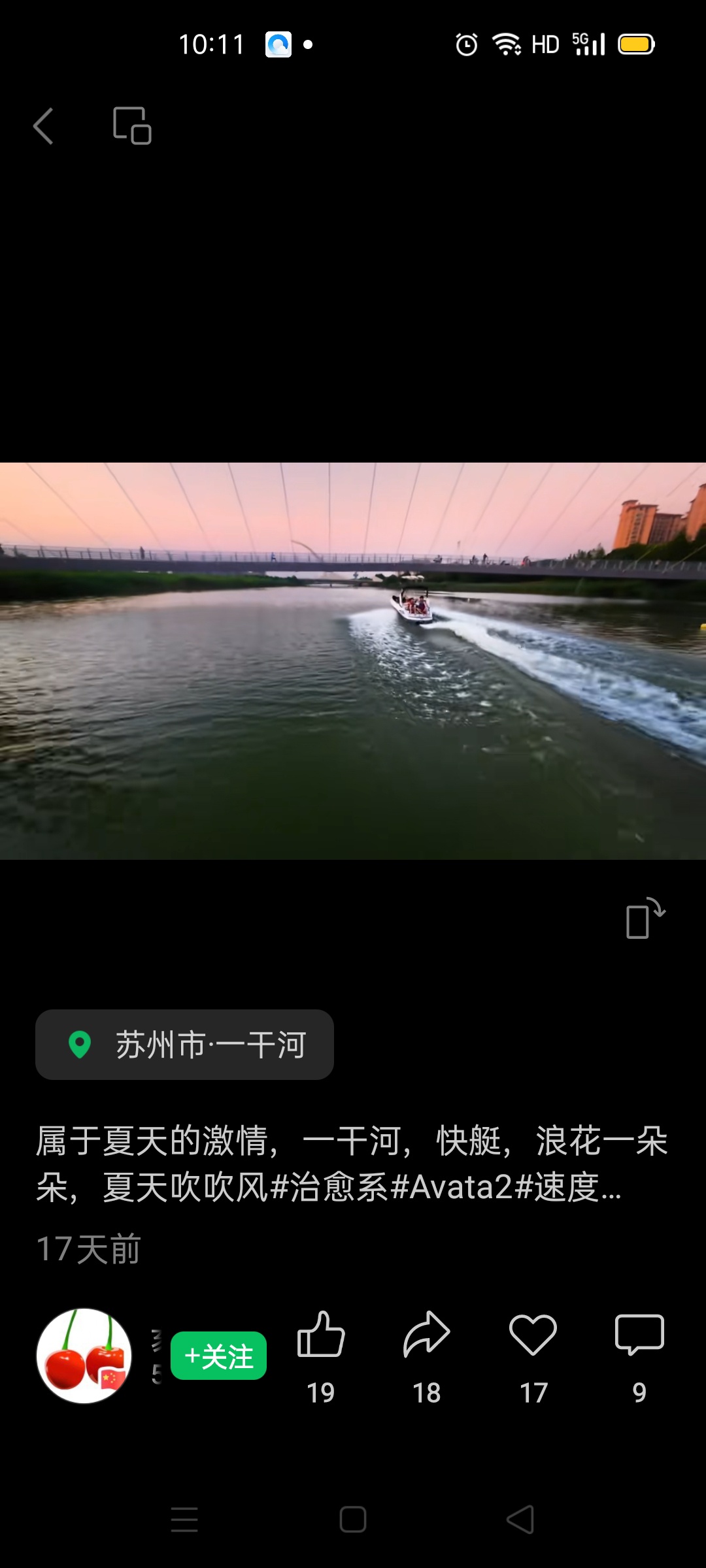Open the system recent apps menu
The width and height of the screenshot is (706, 1568).
[184, 1519]
